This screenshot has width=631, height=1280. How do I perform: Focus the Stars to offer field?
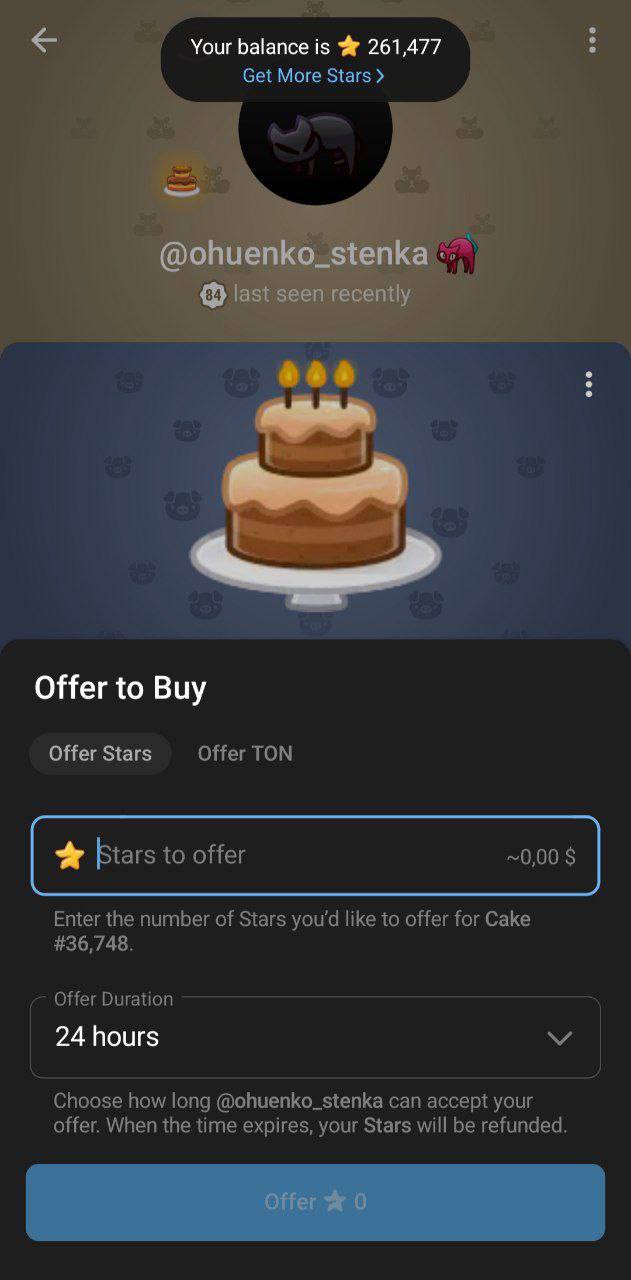click(x=300, y=856)
